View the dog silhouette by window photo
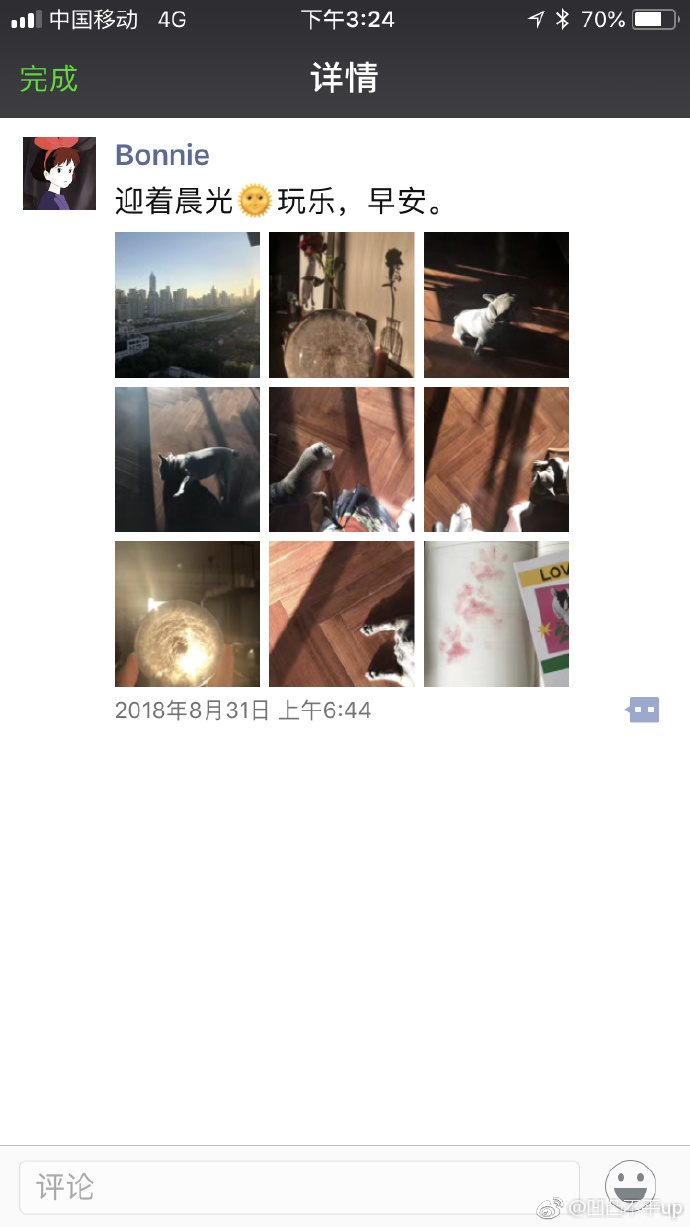Image resolution: width=690 pixels, height=1227 pixels. tap(187, 459)
